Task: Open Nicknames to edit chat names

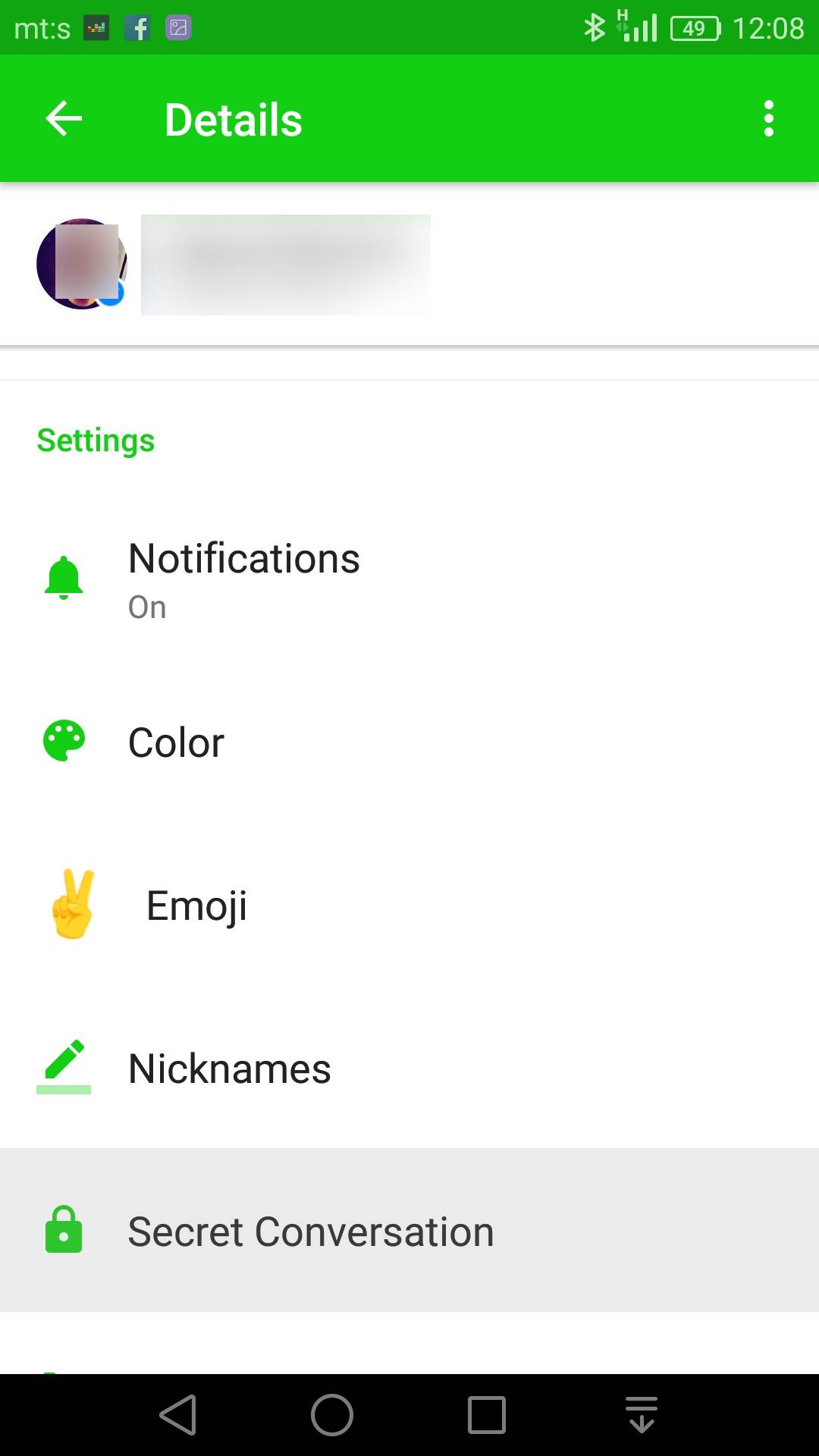Action: pos(228,1068)
